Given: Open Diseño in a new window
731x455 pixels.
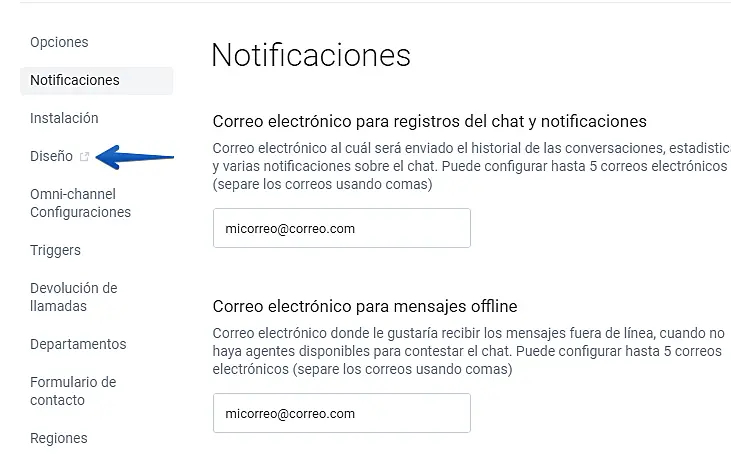Looking at the screenshot, I should [52, 156].
